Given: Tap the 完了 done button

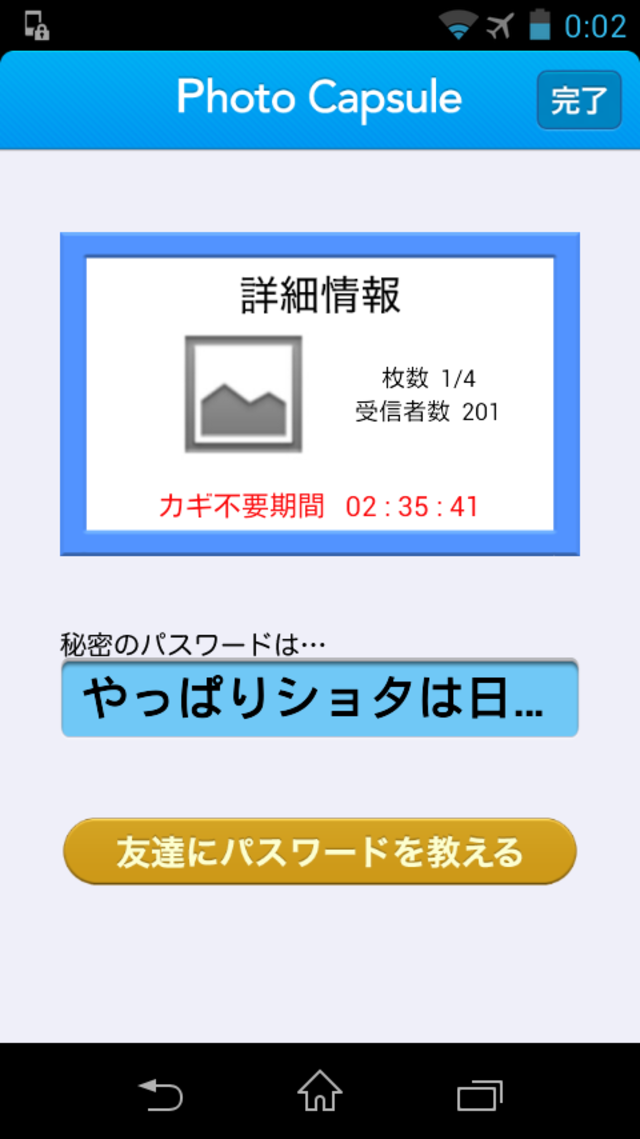Looking at the screenshot, I should tap(579, 100).
